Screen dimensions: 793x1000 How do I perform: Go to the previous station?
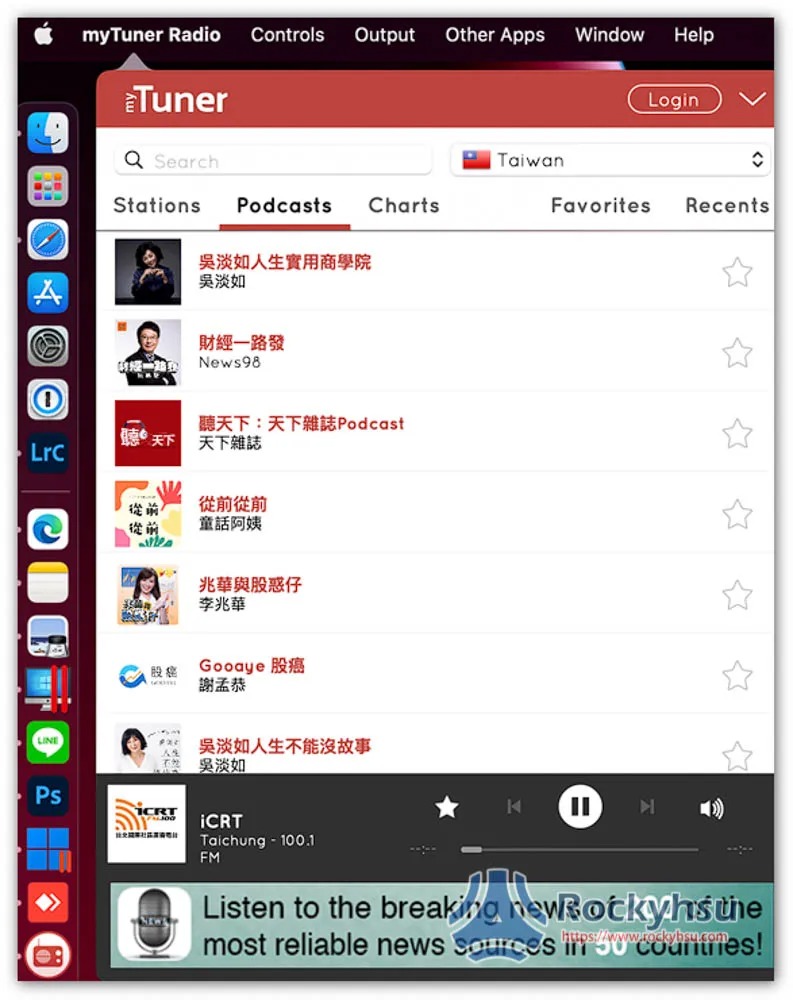point(514,806)
